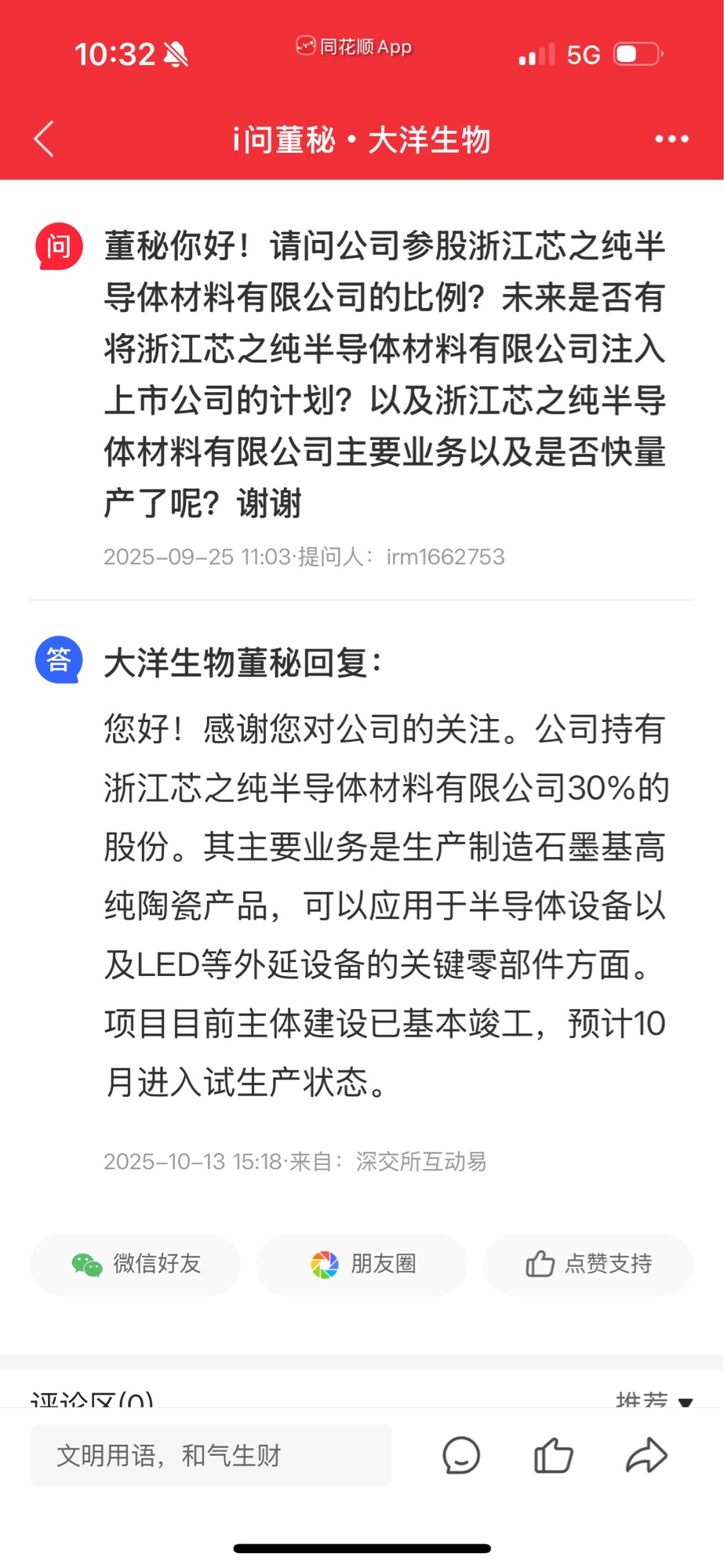The height and width of the screenshot is (1568, 724).
Task: Tap the 点赞支持 button
Action: pyautogui.click(x=588, y=1264)
